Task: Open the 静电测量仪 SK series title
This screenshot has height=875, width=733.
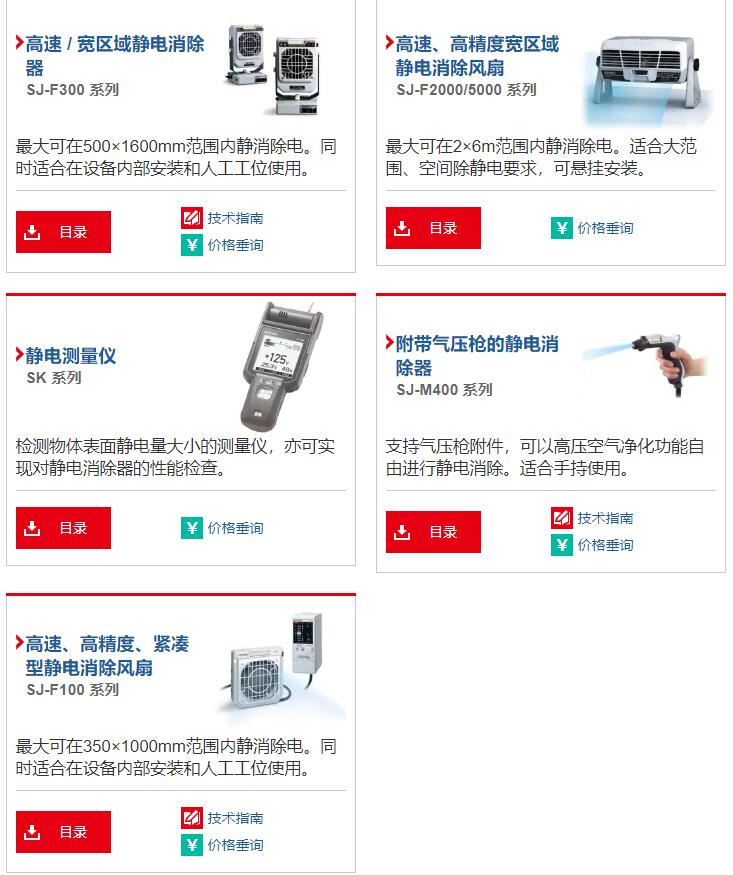Action: pos(71,355)
